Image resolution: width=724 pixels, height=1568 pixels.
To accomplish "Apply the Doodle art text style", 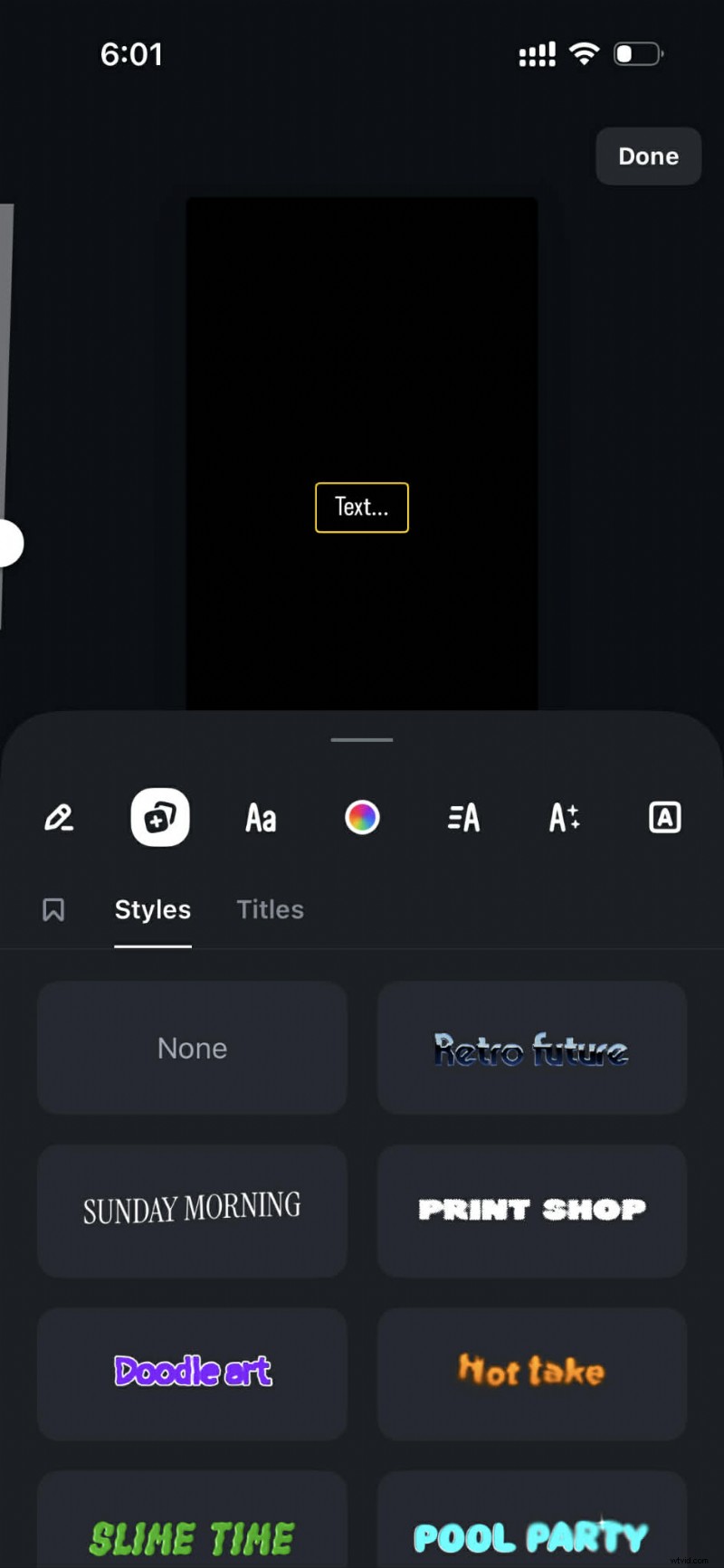I will (x=192, y=1373).
